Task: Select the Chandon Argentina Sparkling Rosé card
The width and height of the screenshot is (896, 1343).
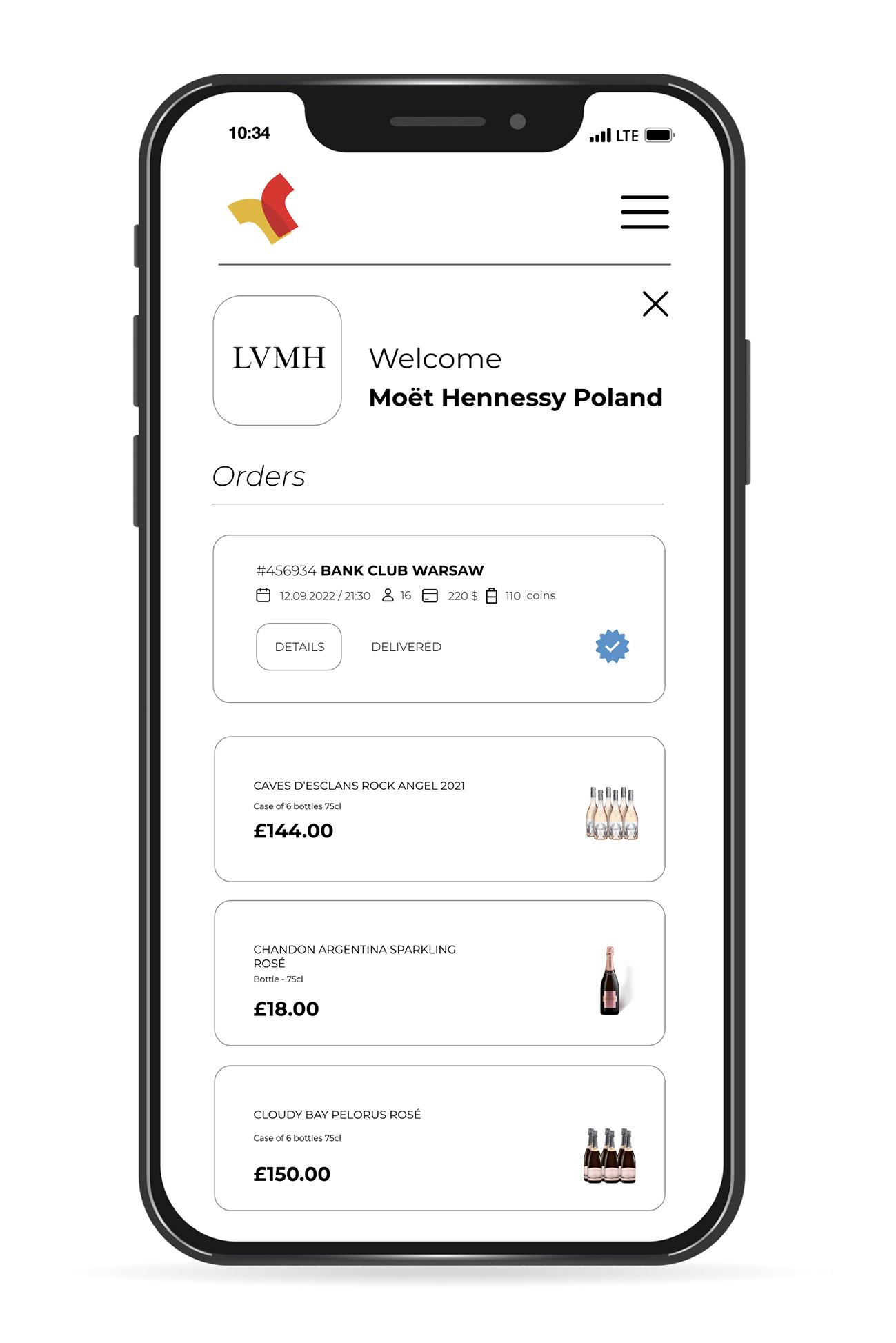Action: [x=439, y=973]
